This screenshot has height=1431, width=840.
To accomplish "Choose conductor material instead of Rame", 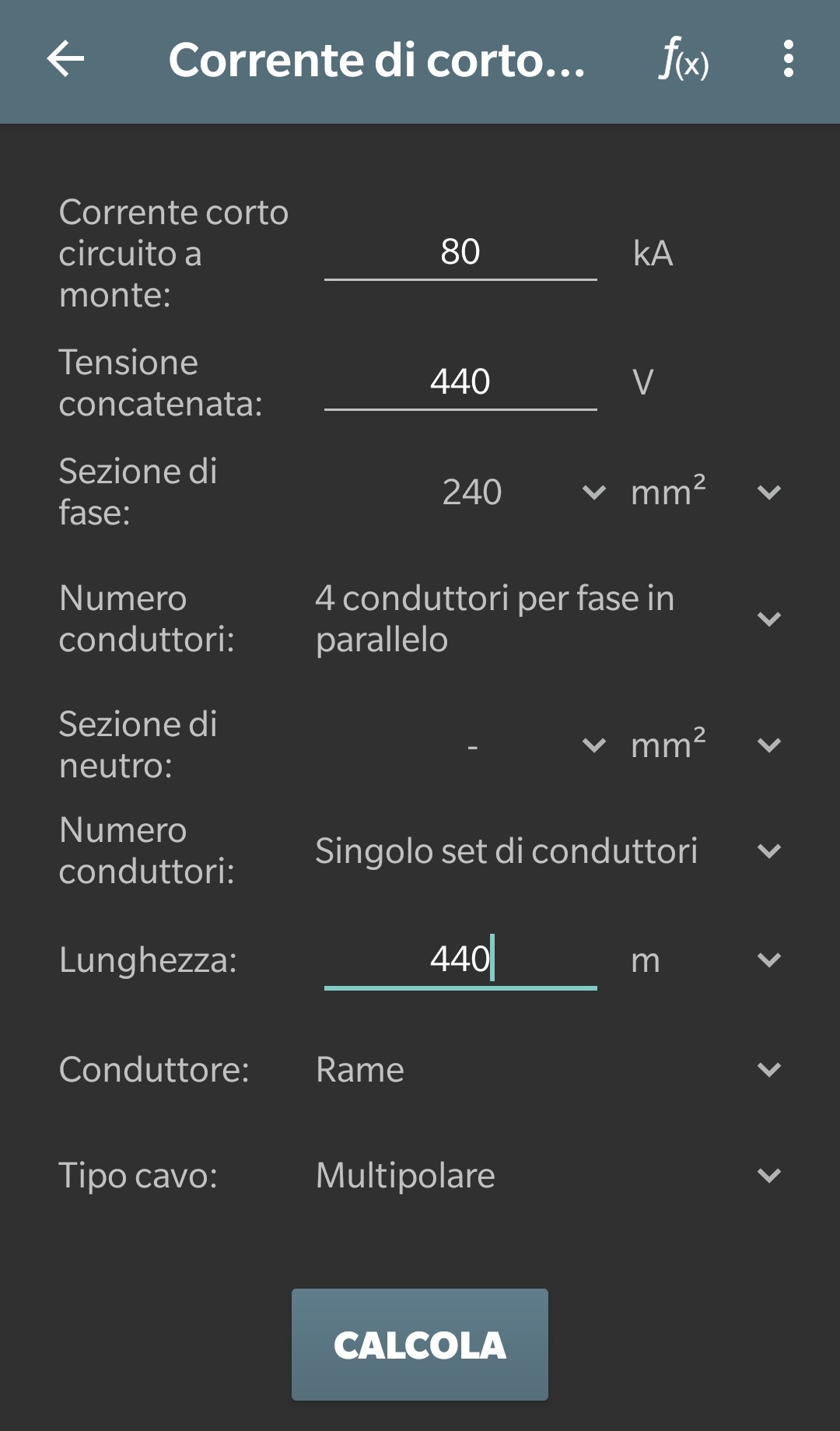I will 546,1070.
